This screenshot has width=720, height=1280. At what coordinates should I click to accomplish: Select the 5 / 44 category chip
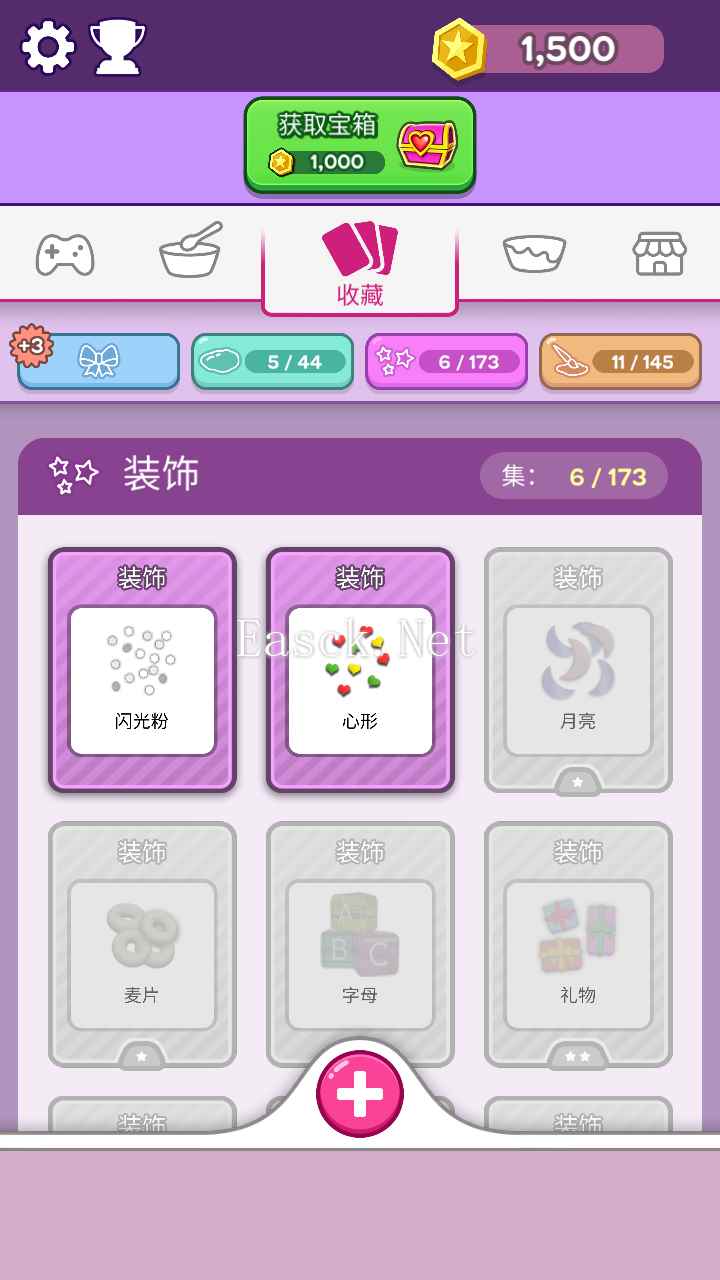272,361
